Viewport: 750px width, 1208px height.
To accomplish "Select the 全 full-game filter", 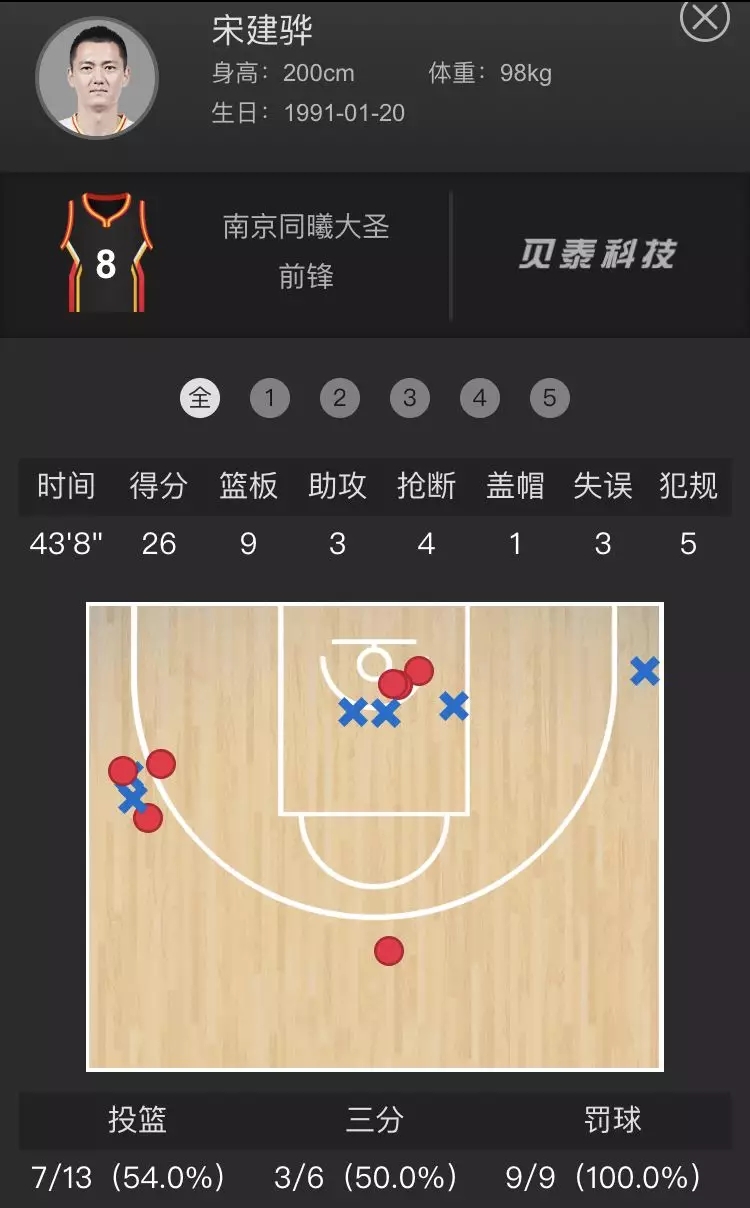I will pyautogui.click(x=200, y=398).
